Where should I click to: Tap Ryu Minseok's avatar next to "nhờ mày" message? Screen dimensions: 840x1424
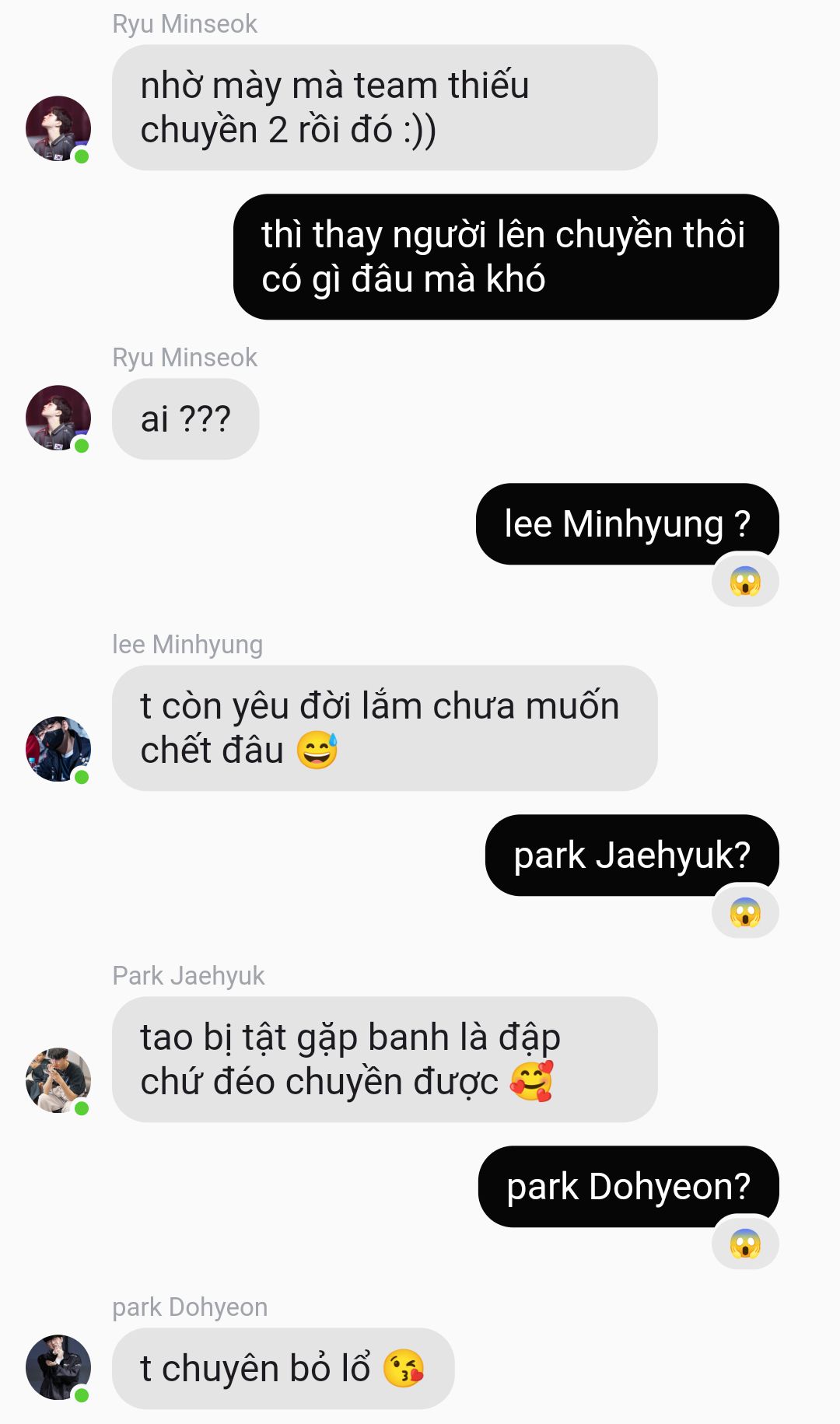tap(58, 128)
